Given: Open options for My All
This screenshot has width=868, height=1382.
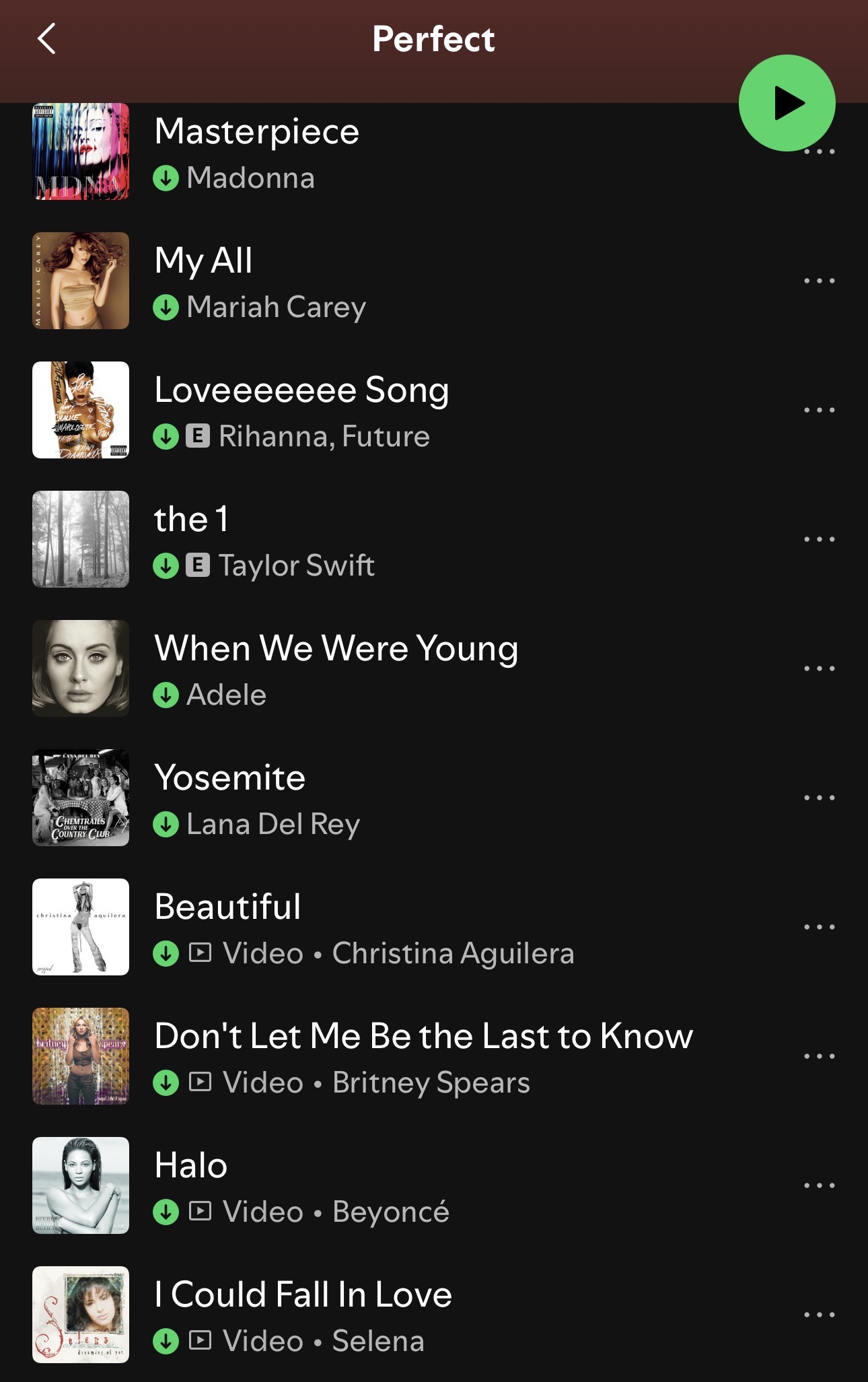Looking at the screenshot, I should point(819,281).
